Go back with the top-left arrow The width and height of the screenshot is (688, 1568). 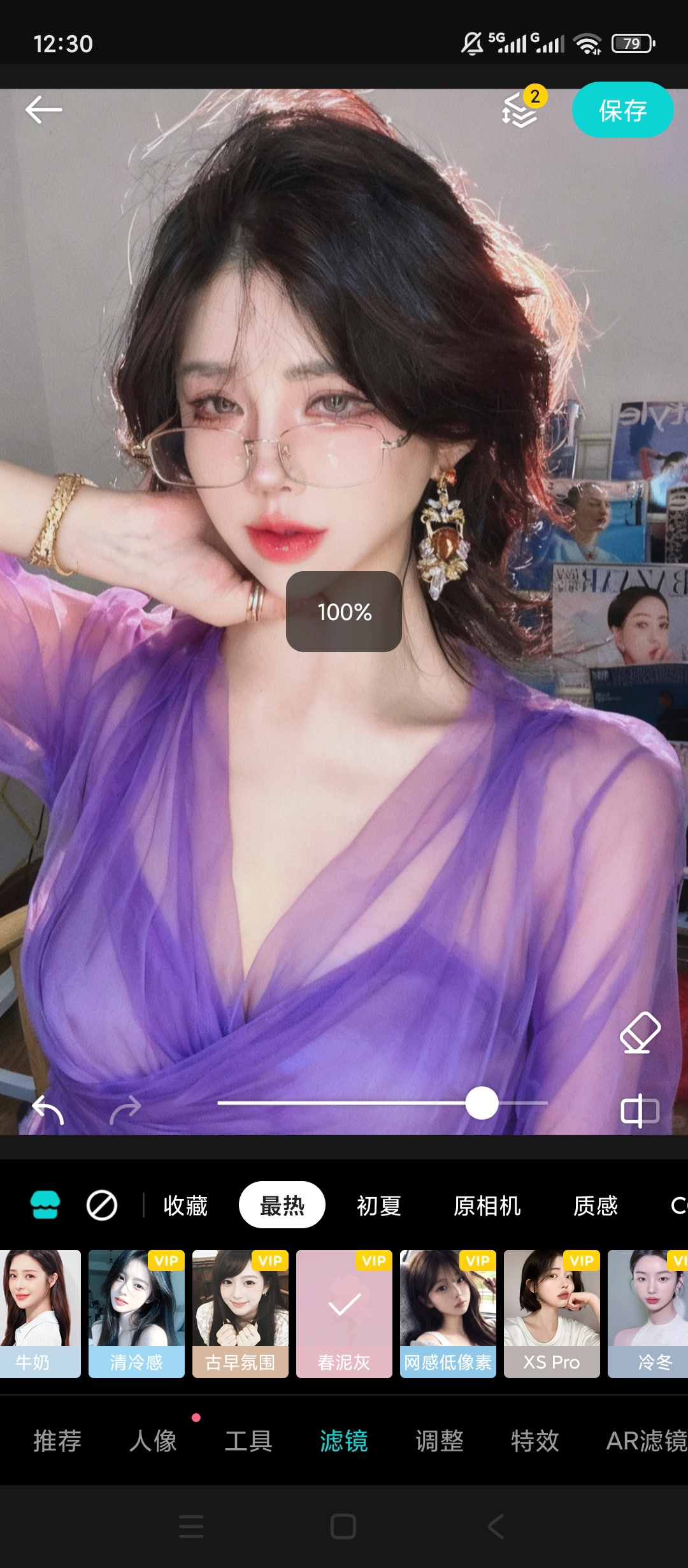pyautogui.click(x=43, y=110)
